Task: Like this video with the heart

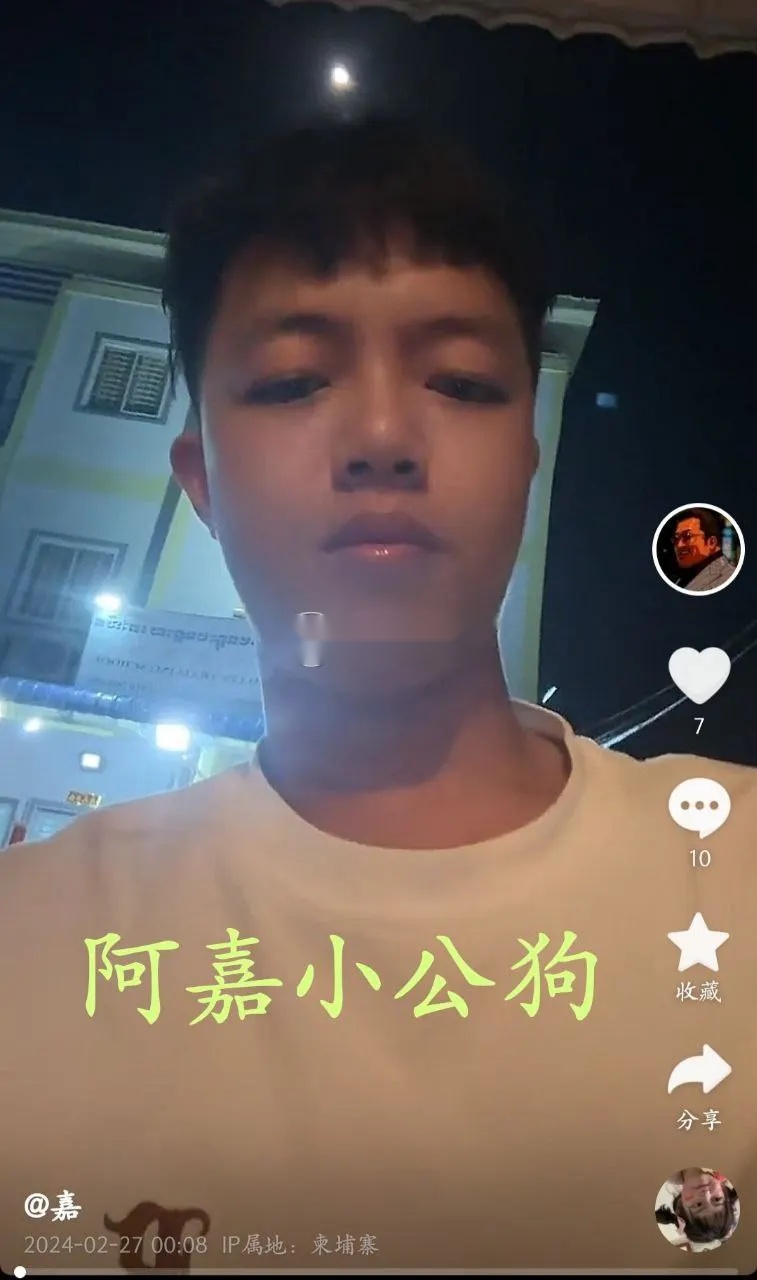Action: pyautogui.click(x=699, y=677)
